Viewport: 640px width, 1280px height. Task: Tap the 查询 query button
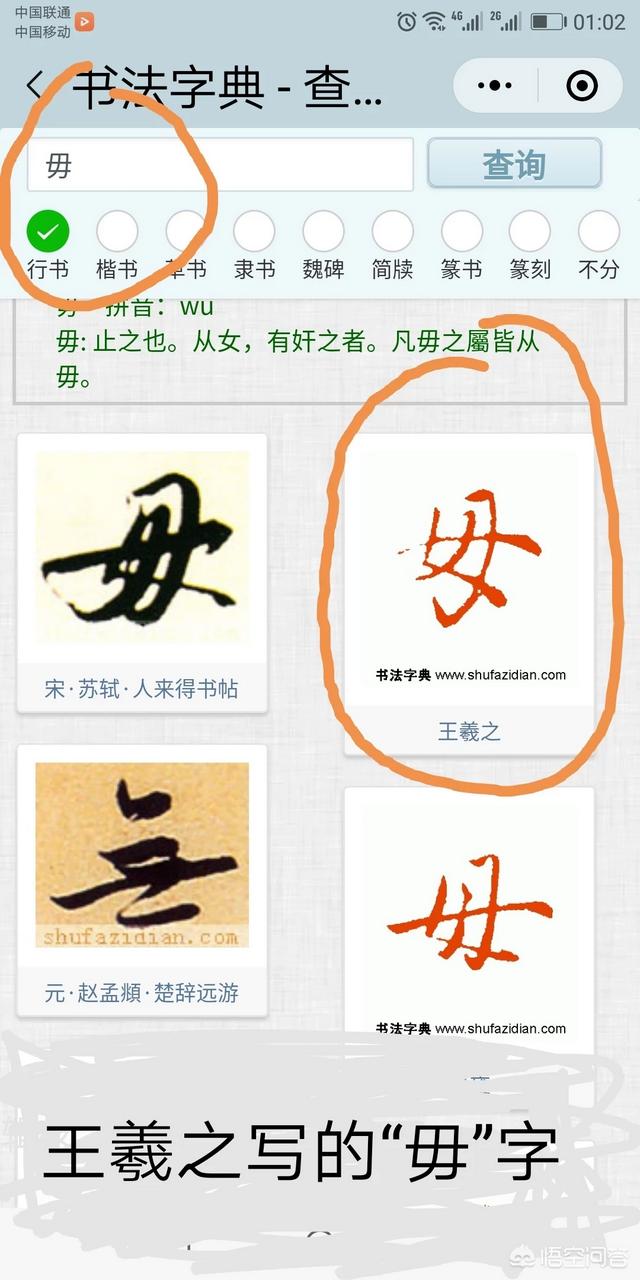click(x=514, y=164)
